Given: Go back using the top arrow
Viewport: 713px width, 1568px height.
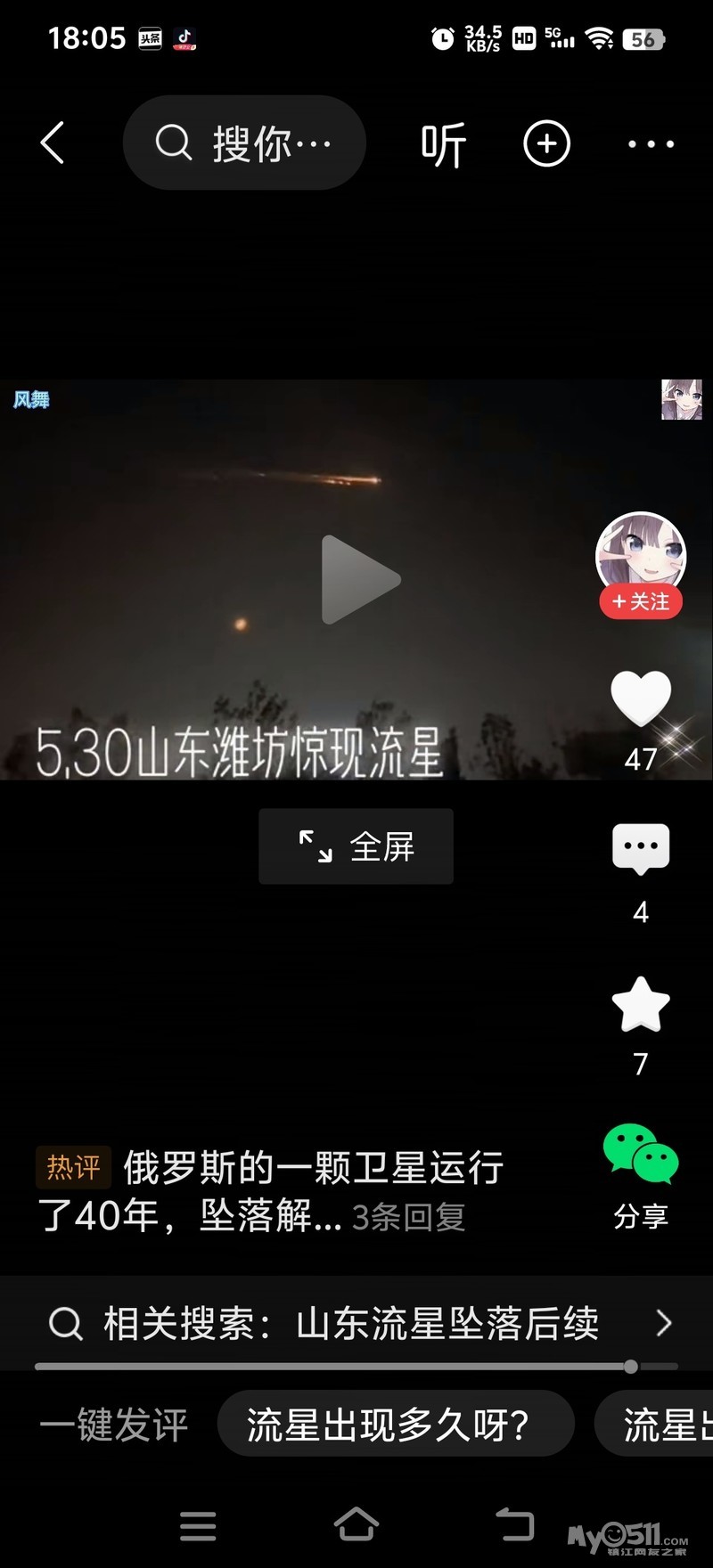Looking at the screenshot, I should tap(53, 143).
